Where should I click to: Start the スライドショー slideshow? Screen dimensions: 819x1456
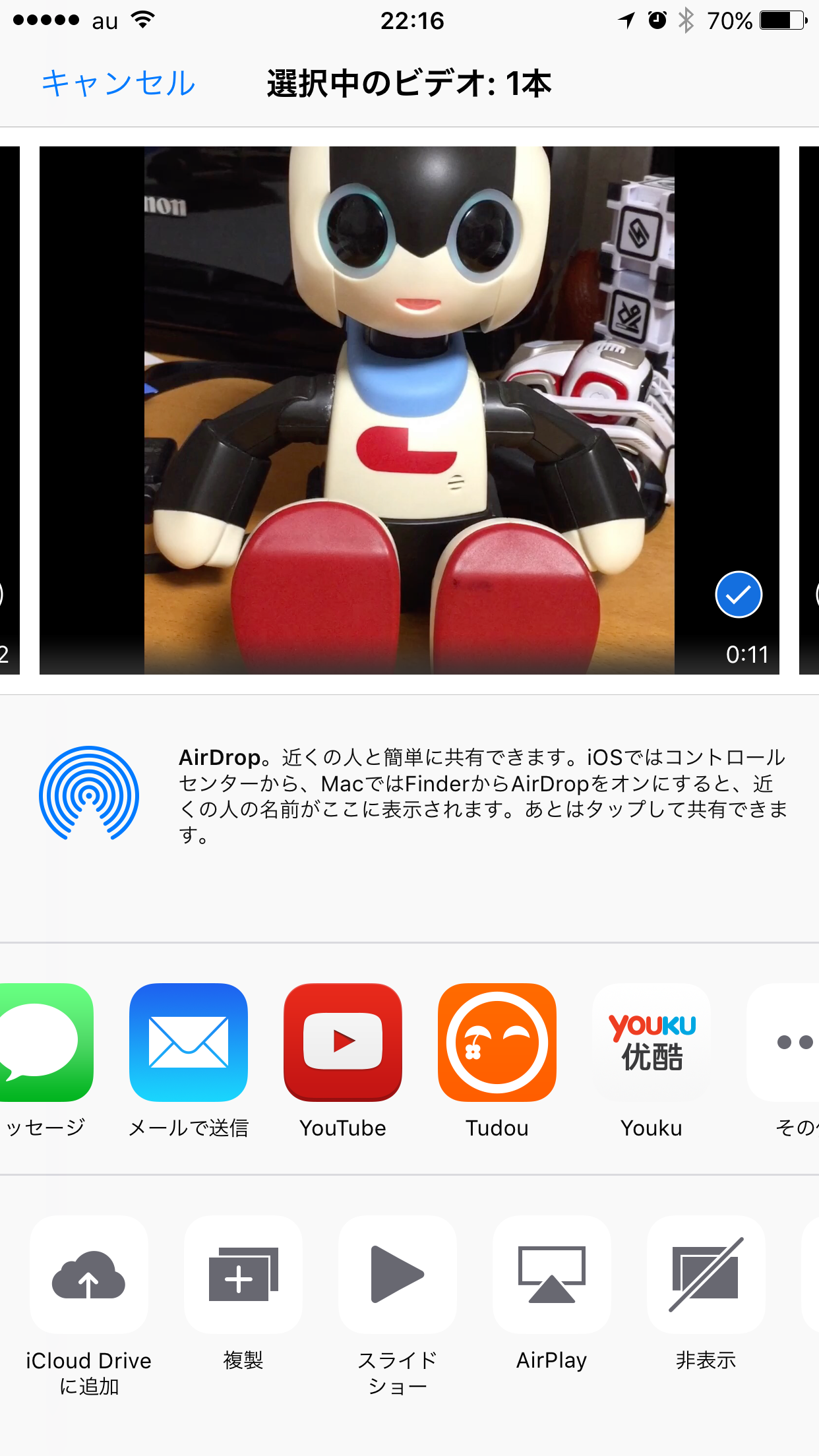pos(398,1275)
